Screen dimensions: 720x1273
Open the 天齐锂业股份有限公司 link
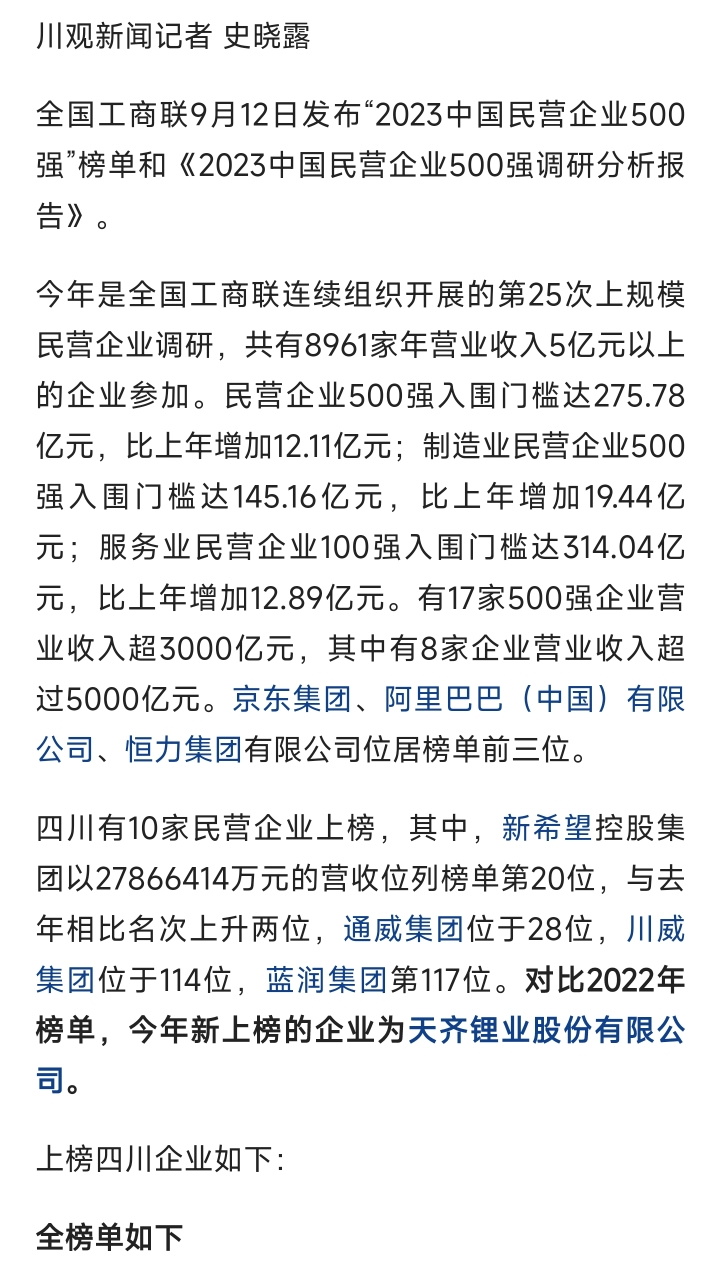(x=547, y=1031)
